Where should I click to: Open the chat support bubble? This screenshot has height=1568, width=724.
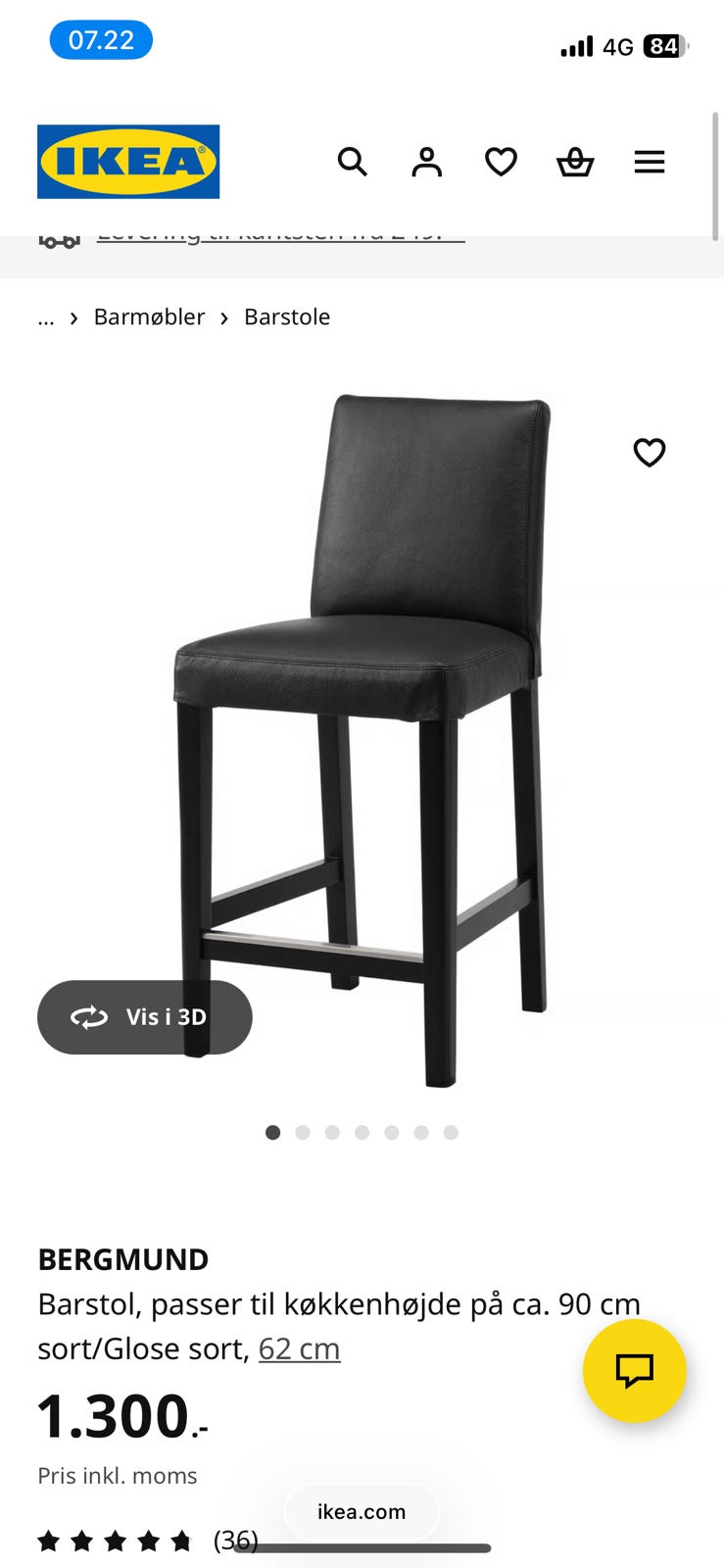tap(634, 1370)
